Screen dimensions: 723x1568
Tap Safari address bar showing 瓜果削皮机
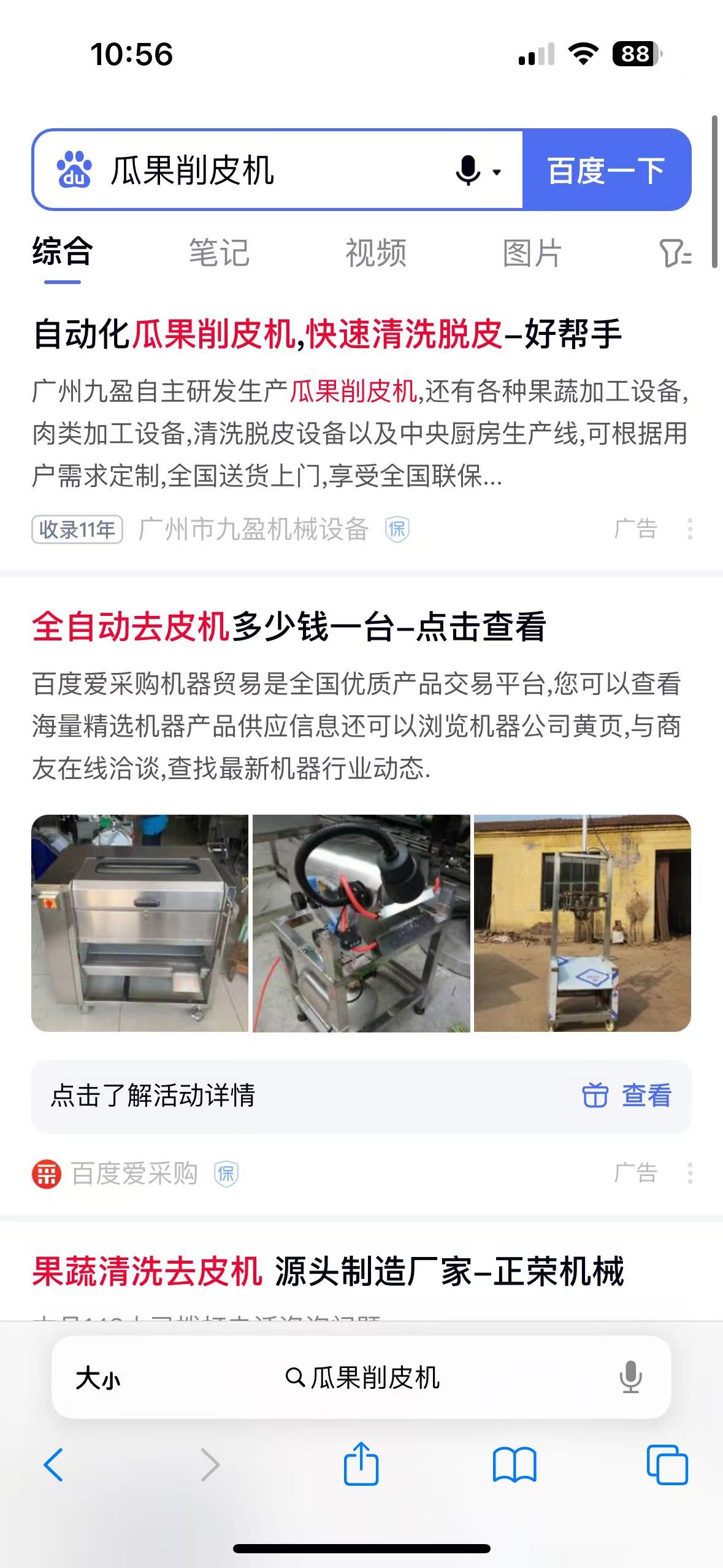[362, 1378]
